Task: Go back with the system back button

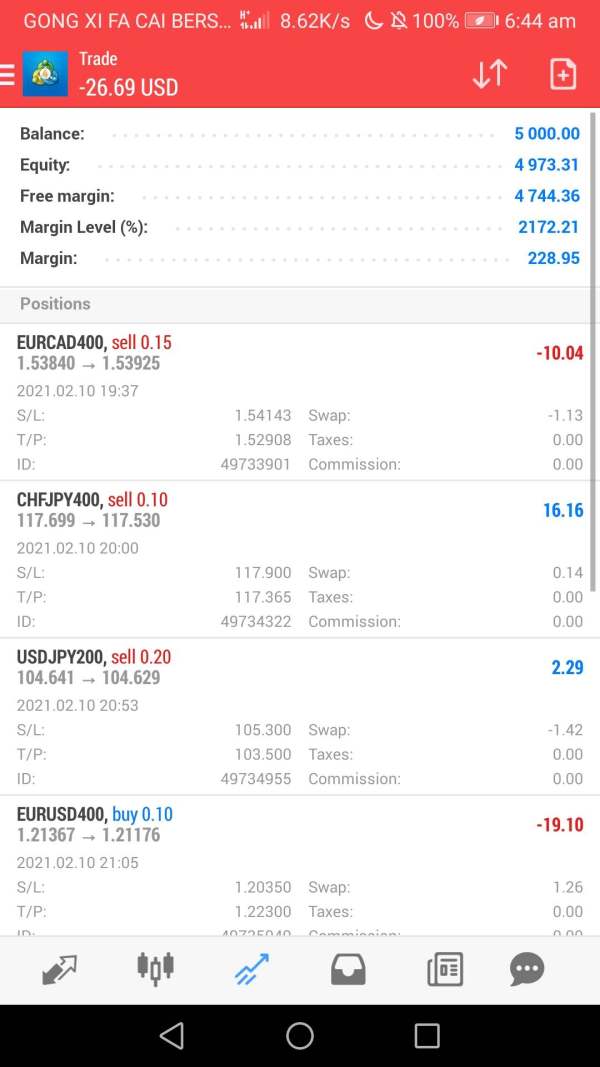Action: (x=172, y=1035)
